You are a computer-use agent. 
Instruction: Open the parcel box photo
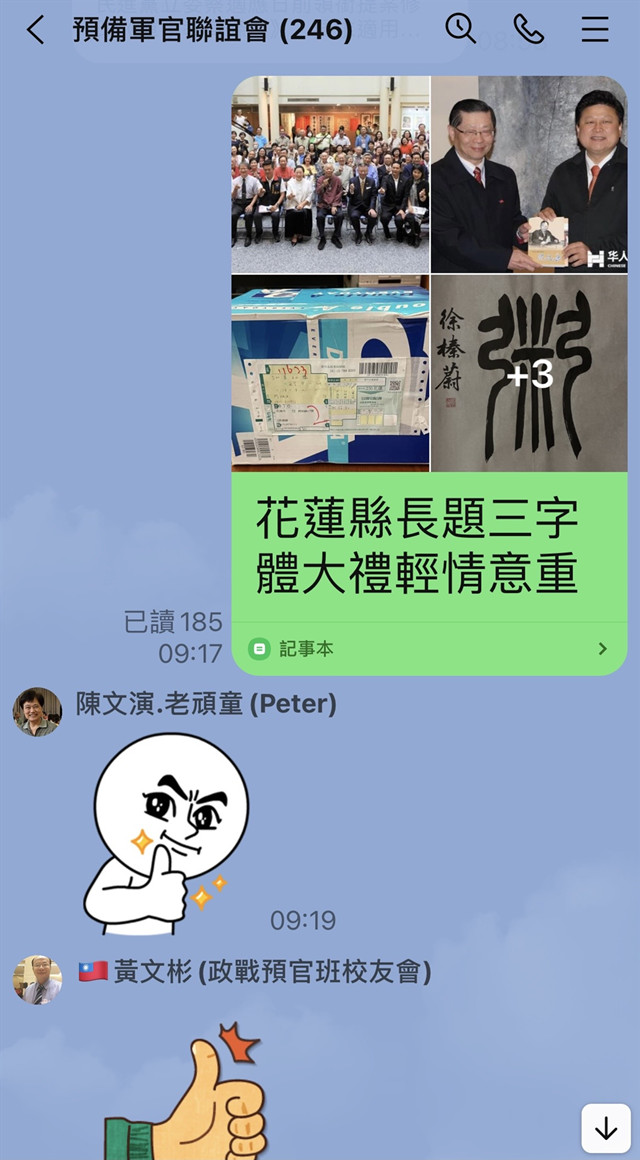pos(331,373)
